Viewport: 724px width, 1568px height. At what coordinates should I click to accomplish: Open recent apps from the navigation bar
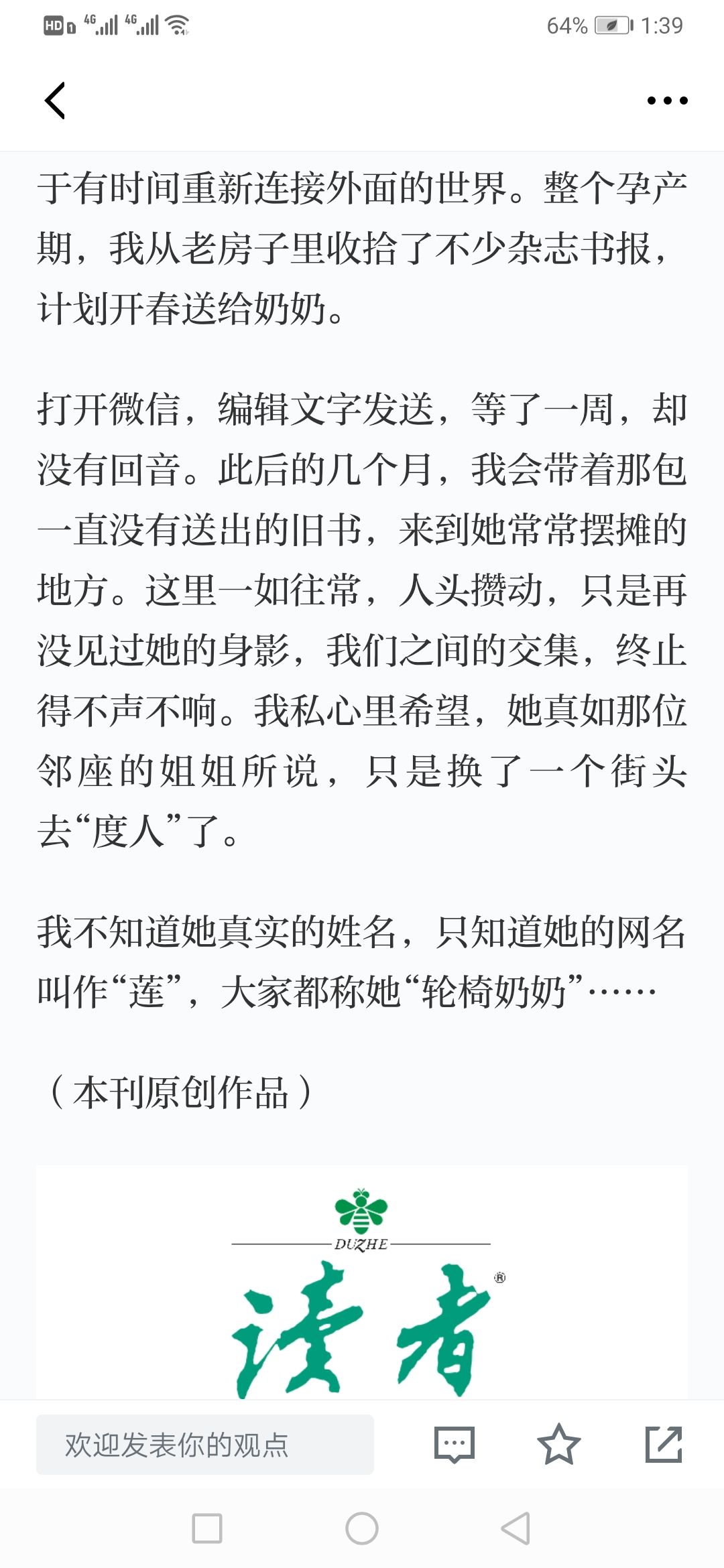(x=207, y=1528)
